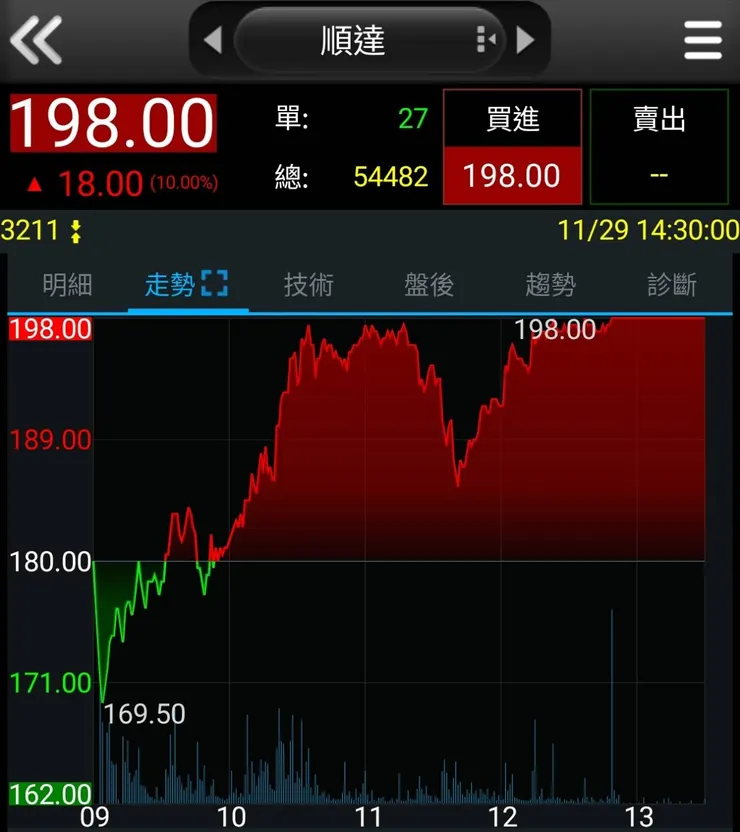The image size is (740, 832).
Task: Go to the next stock with right arrow
Action: (527, 38)
